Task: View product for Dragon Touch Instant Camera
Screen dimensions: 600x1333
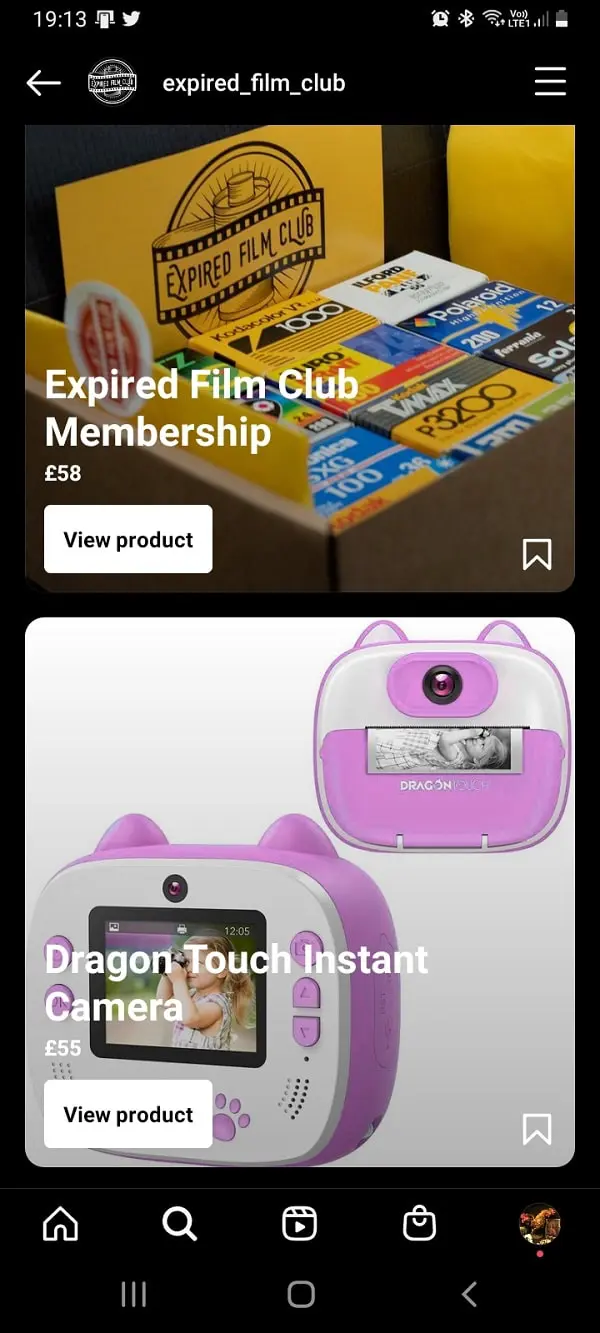Action: (128, 1114)
